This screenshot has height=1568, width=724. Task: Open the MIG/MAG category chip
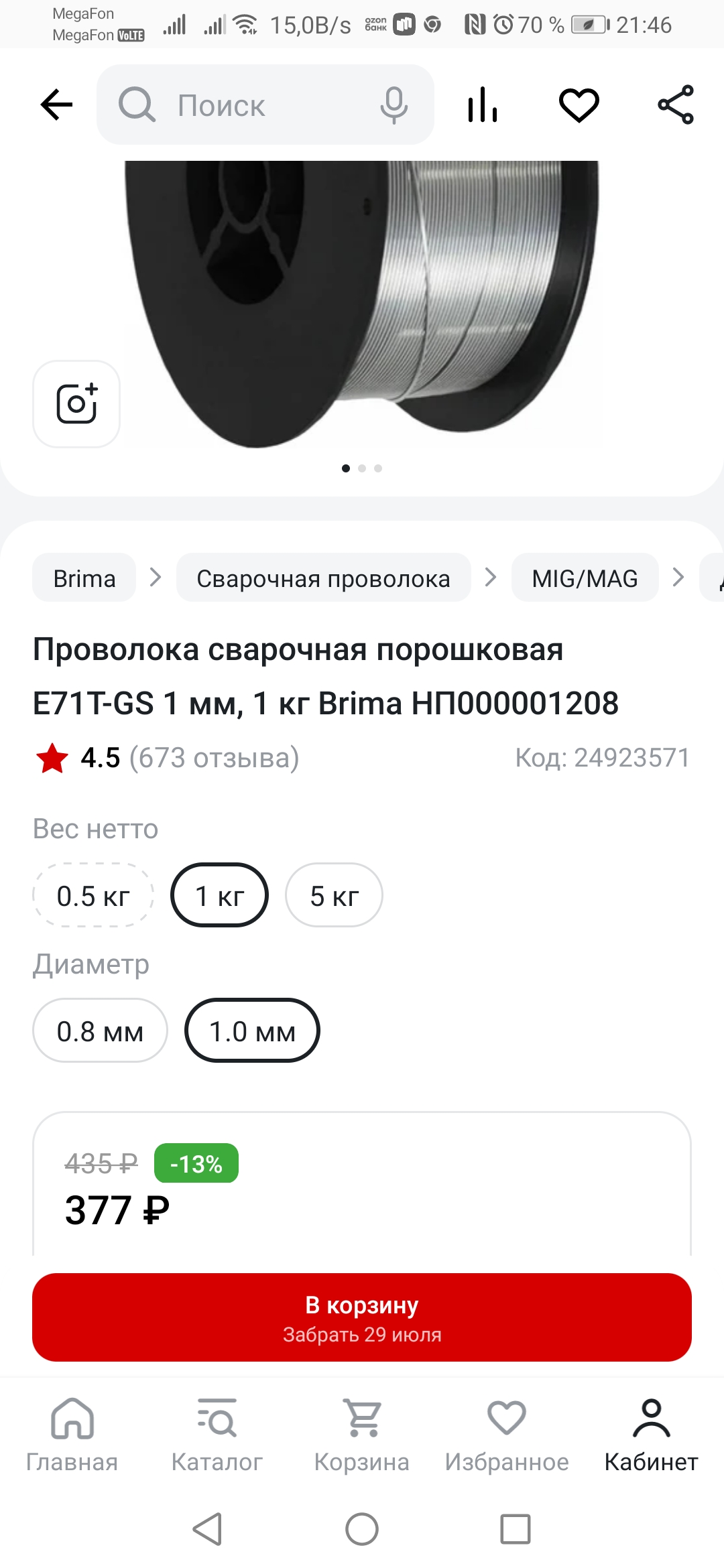tap(585, 578)
